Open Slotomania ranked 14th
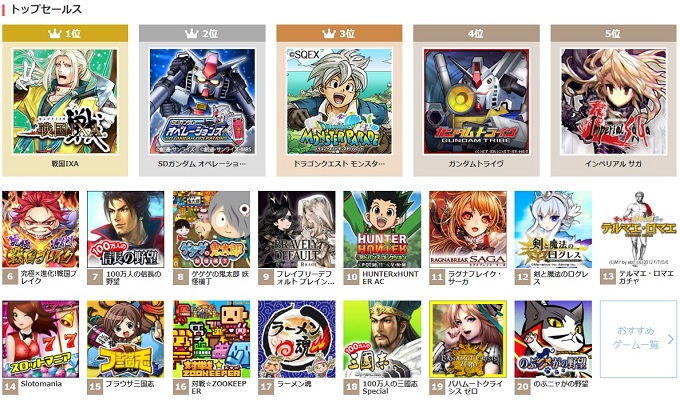Image resolution: width=680 pixels, height=400 pixels. [x=40, y=340]
